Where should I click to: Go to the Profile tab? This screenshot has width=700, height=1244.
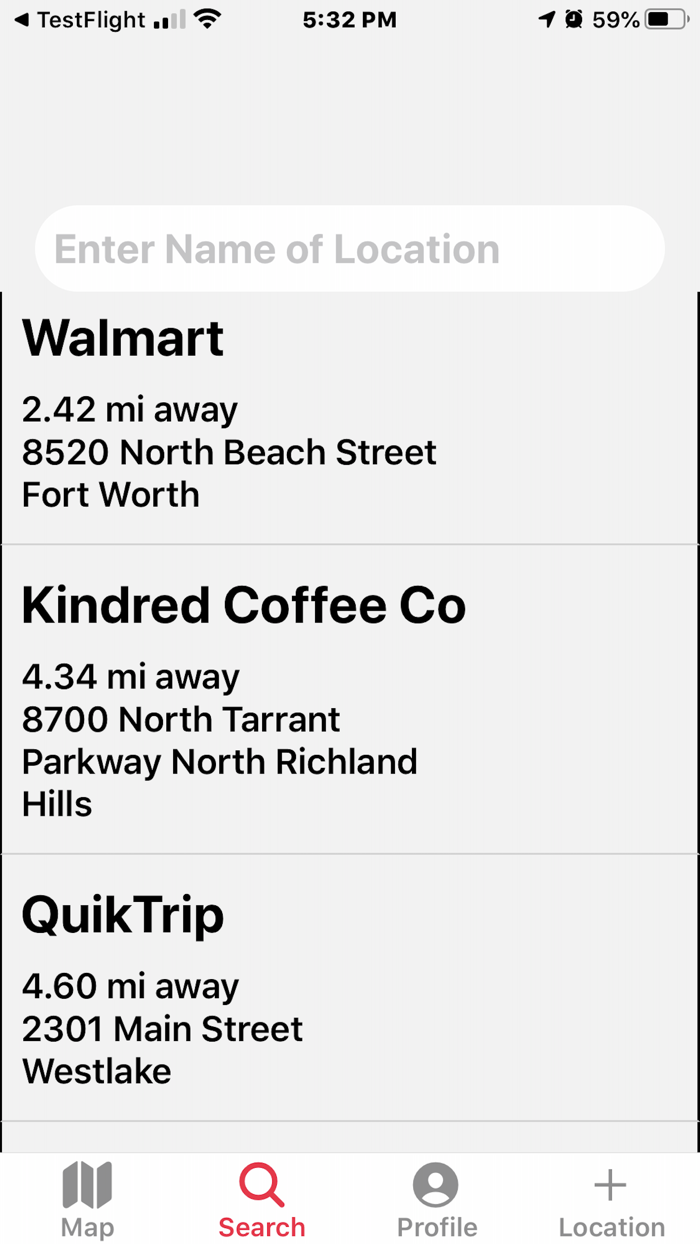[x=437, y=1200]
